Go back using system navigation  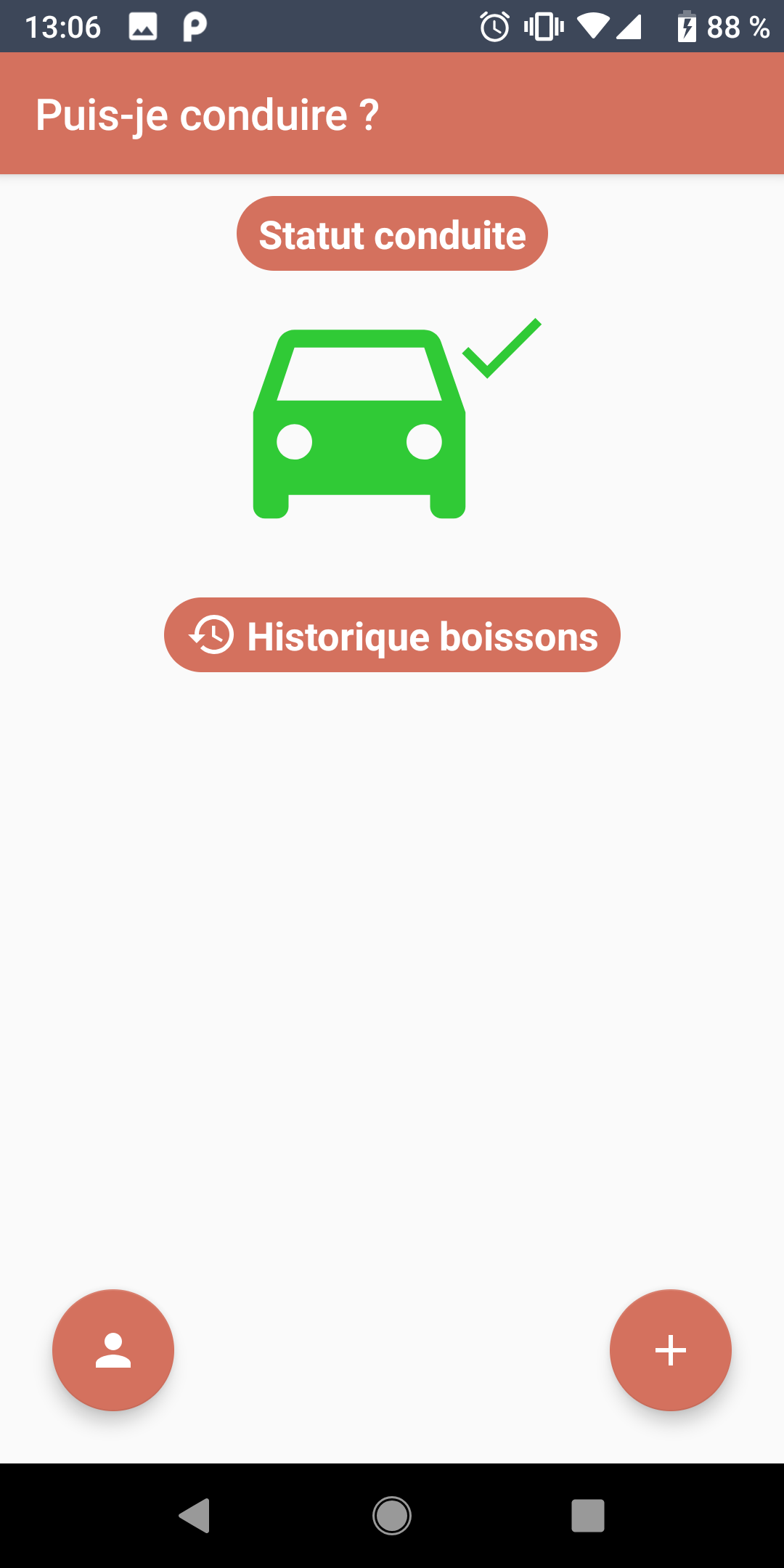(195, 1516)
